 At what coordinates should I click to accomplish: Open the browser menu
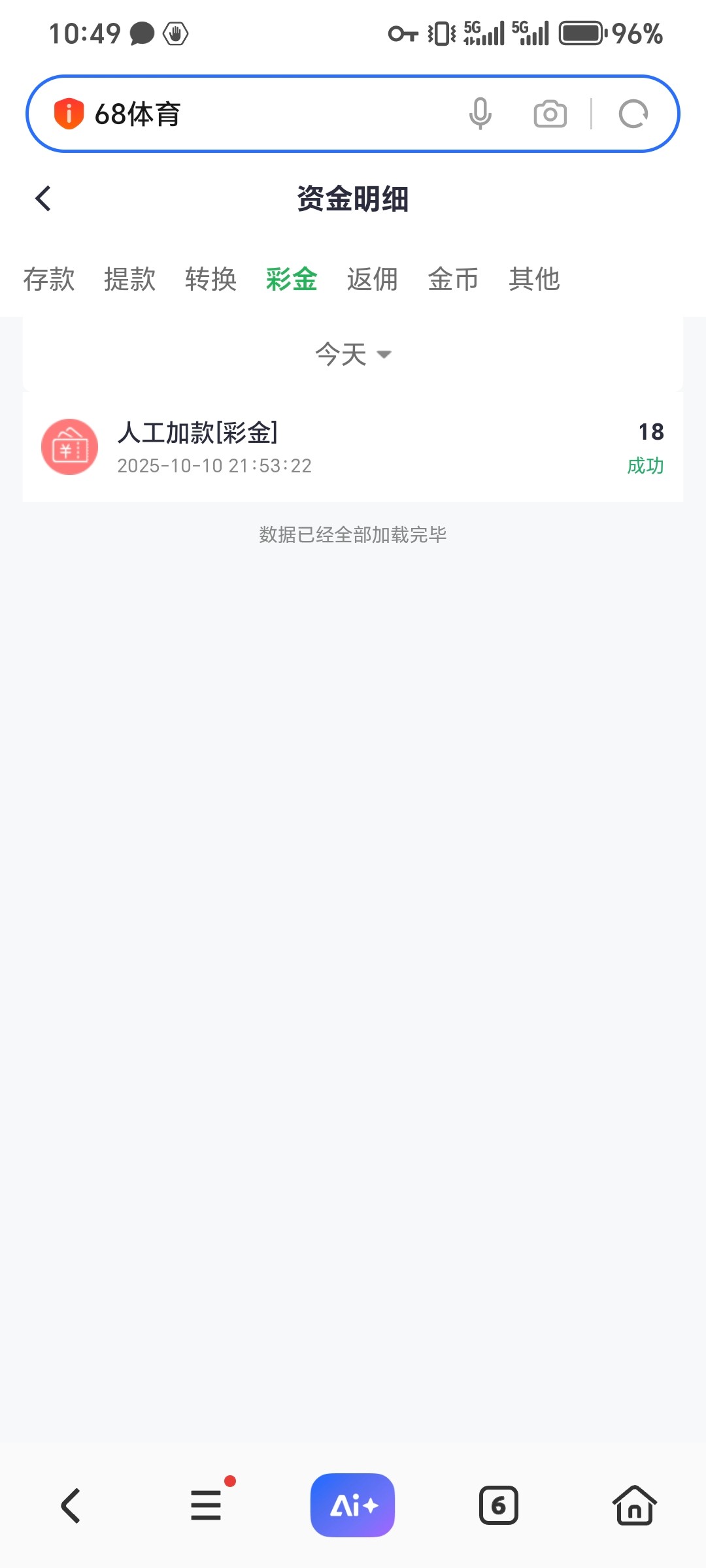206,1506
